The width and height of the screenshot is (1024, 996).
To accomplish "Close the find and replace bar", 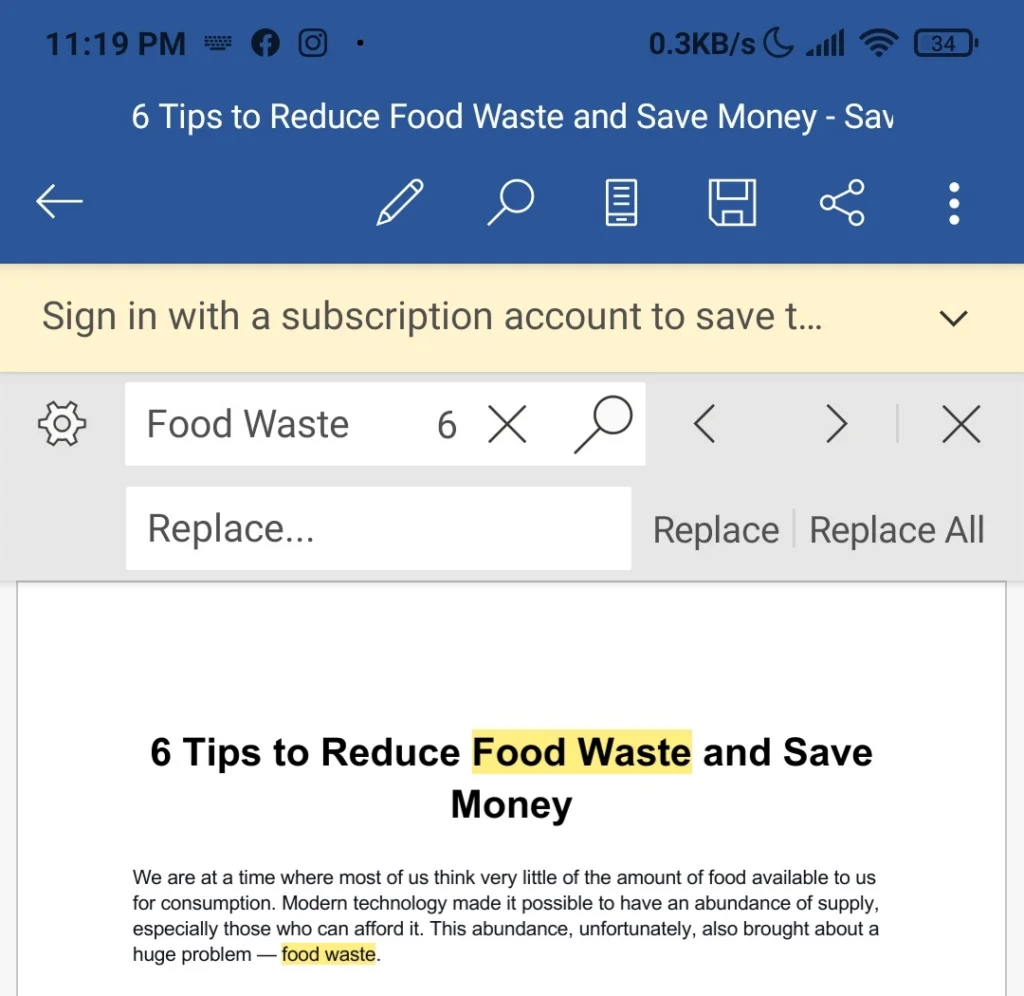I will click(961, 425).
